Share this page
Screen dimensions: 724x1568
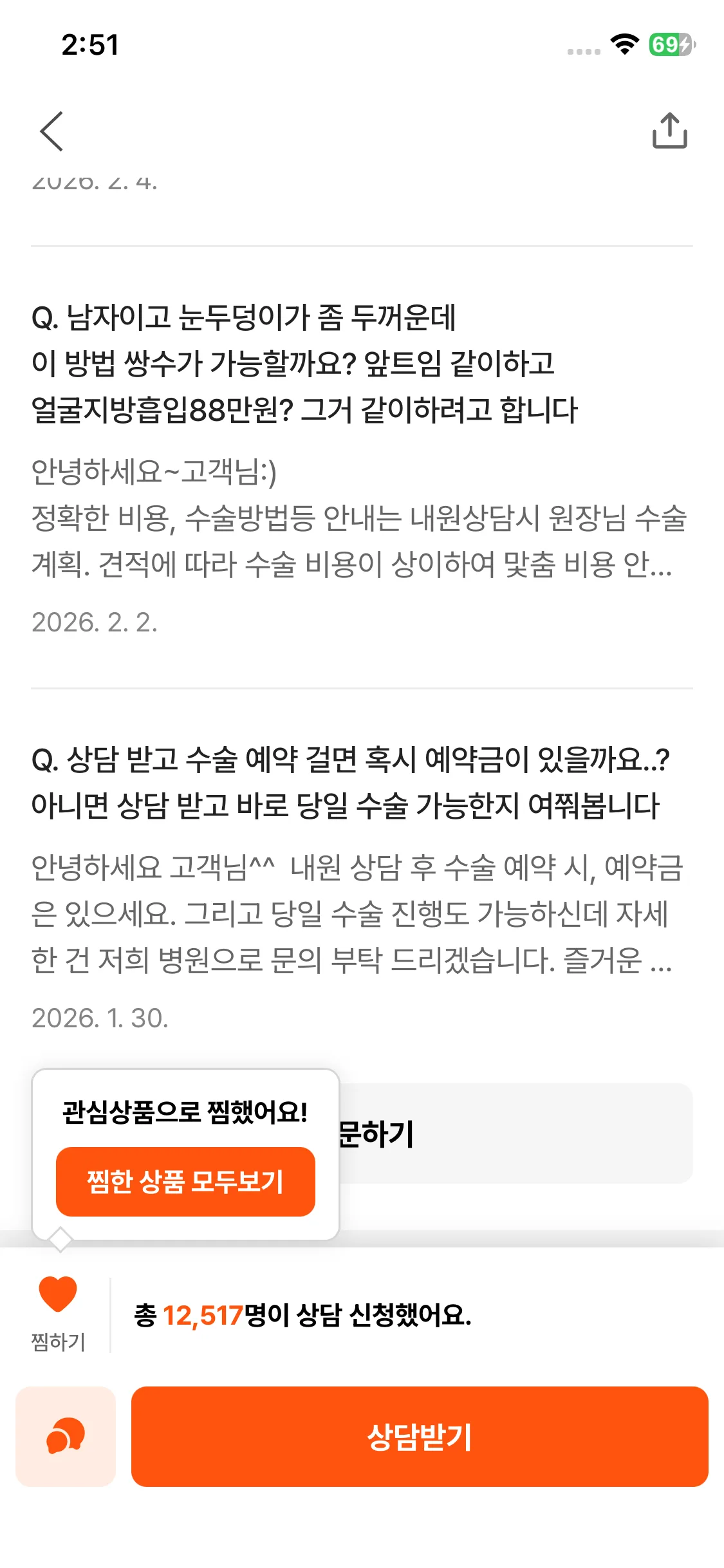(x=669, y=131)
